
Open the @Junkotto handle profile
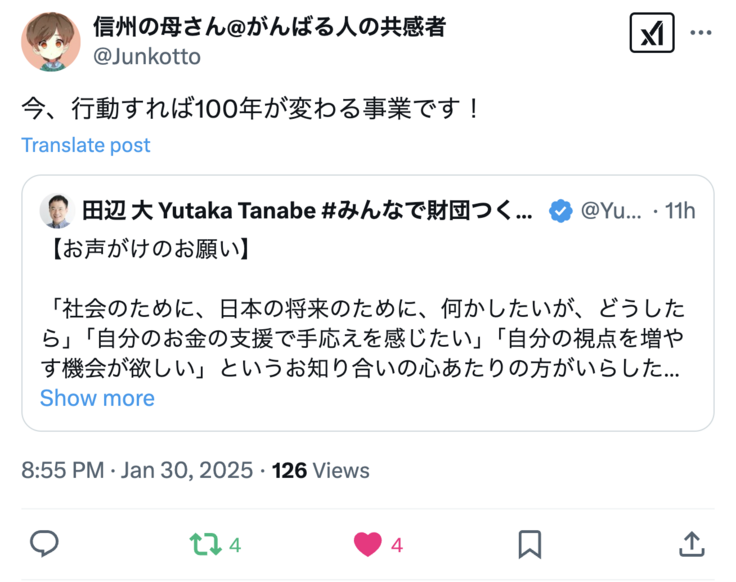147,57
